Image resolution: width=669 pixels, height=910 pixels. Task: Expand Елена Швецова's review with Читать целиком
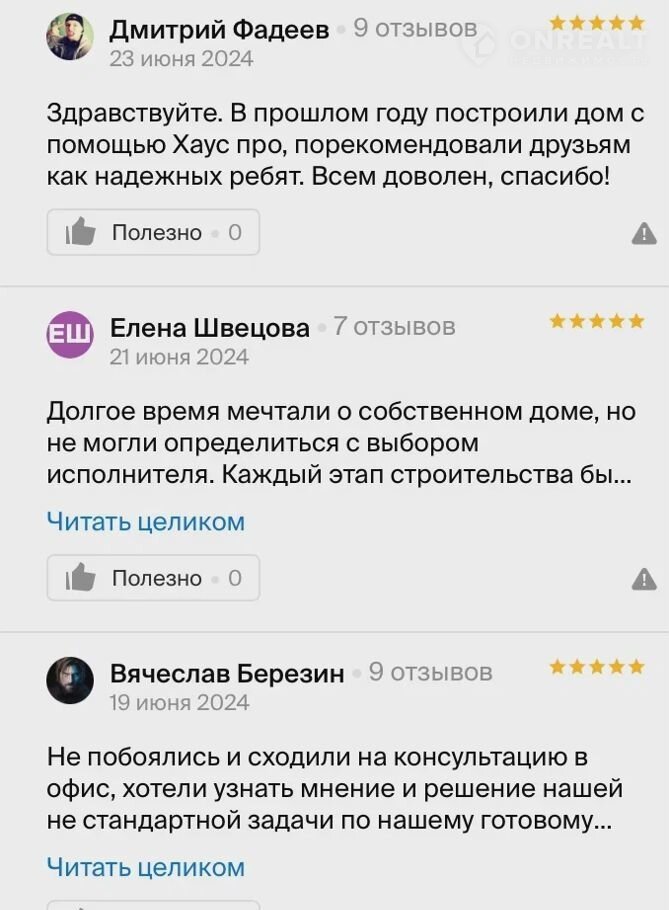click(146, 522)
